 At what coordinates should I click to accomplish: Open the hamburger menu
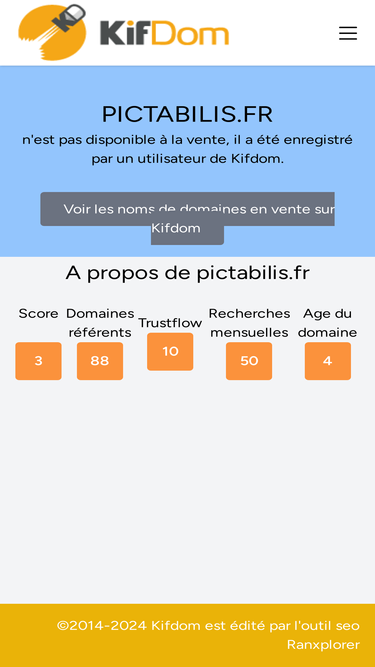click(348, 33)
